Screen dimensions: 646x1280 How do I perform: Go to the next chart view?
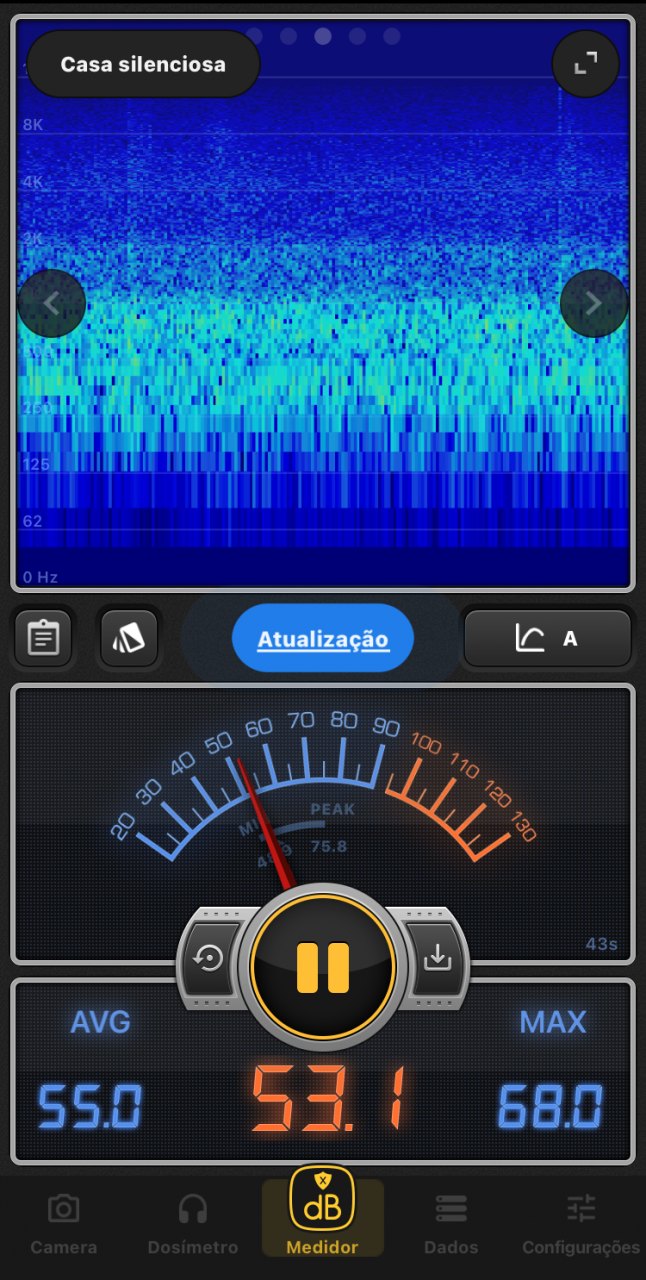pyautogui.click(x=593, y=302)
